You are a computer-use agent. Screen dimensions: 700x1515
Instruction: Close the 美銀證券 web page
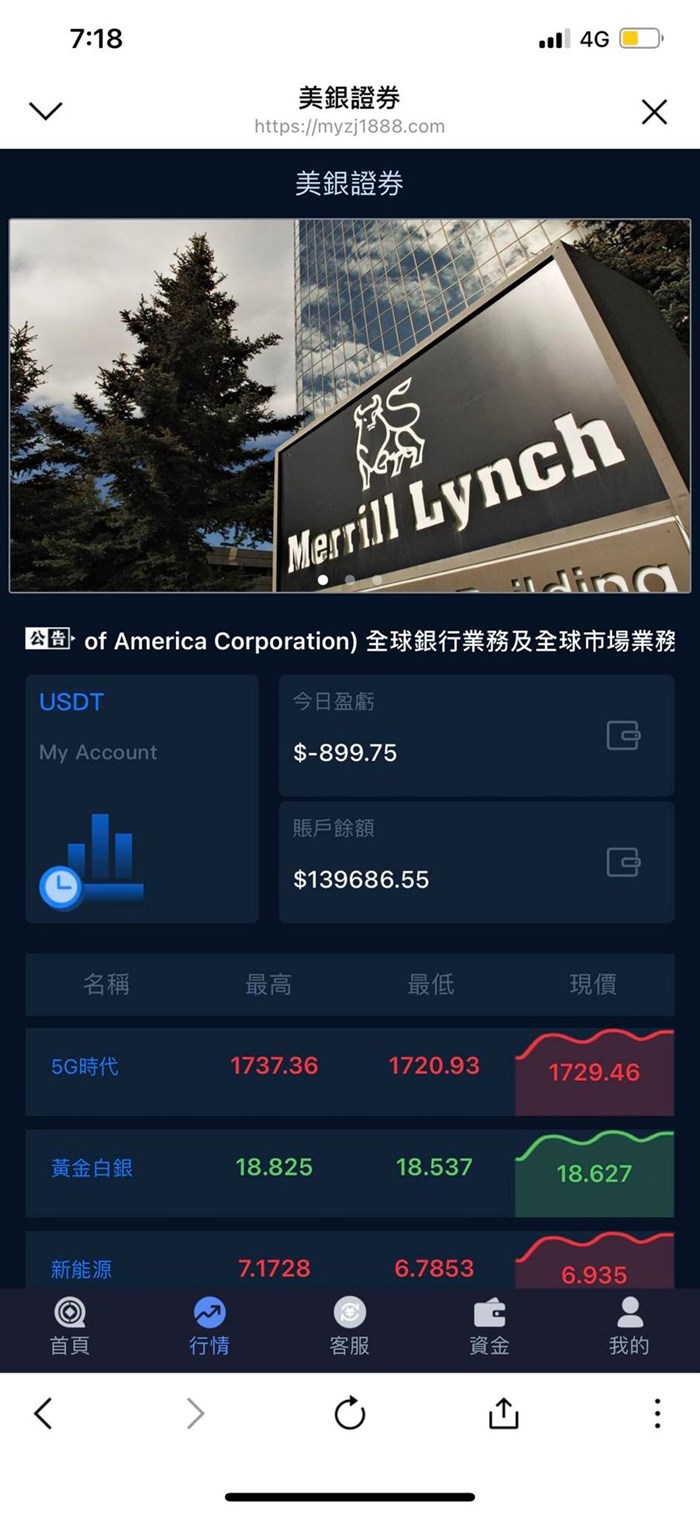[654, 111]
